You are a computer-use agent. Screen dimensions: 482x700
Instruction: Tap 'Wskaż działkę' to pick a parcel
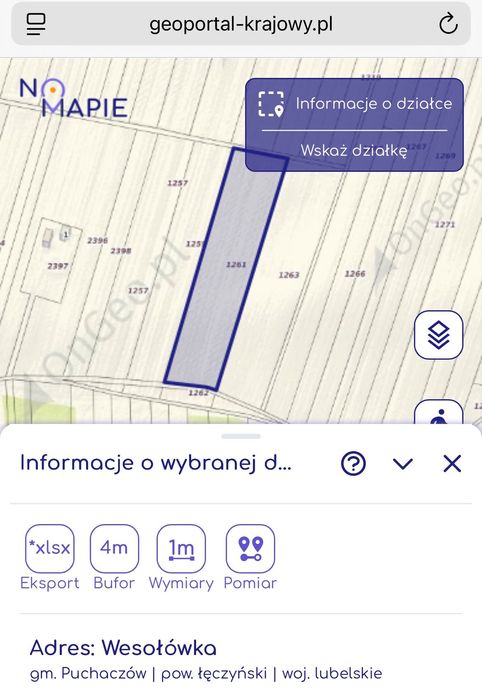pyautogui.click(x=354, y=150)
